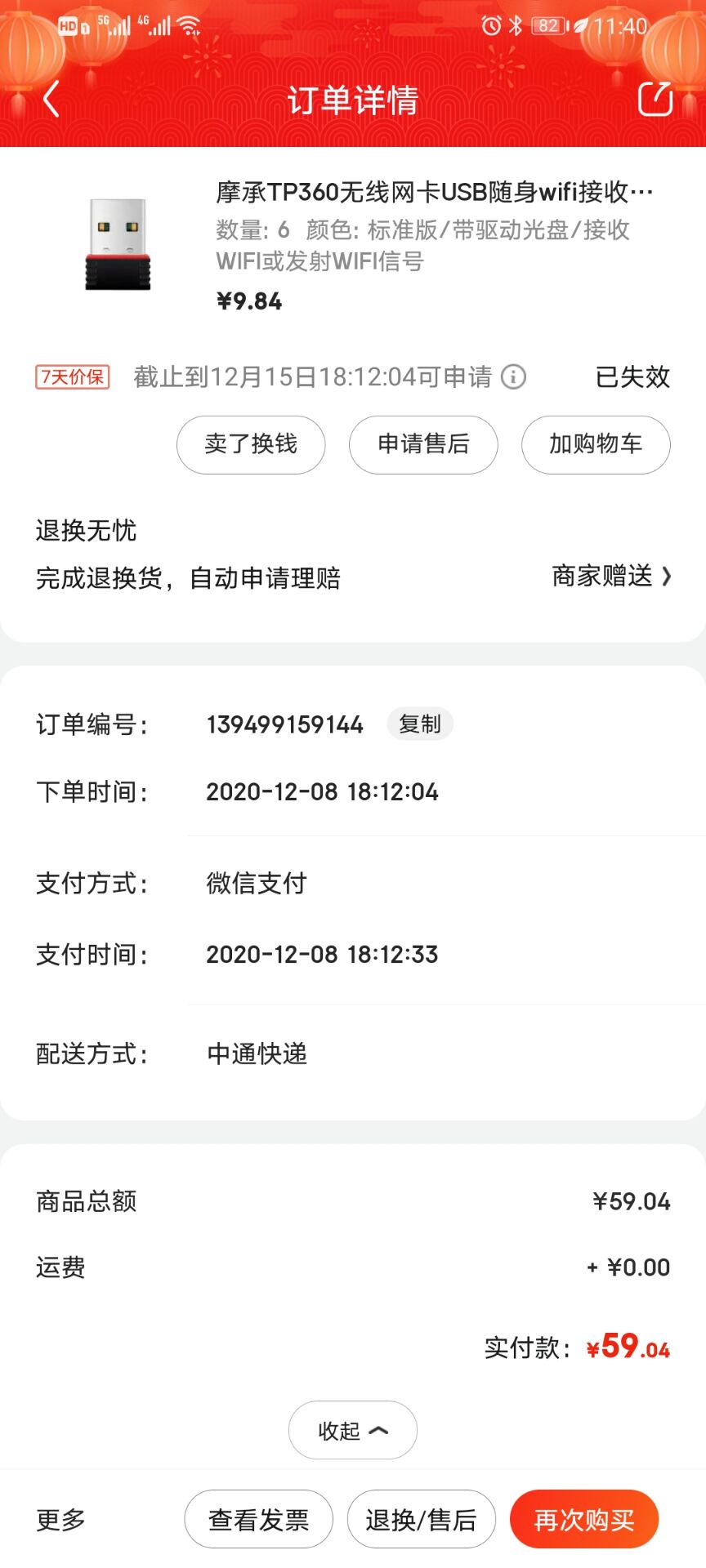Collapse order details with 收起
The width and height of the screenshot is (706, 1568).
[353, 1430]
